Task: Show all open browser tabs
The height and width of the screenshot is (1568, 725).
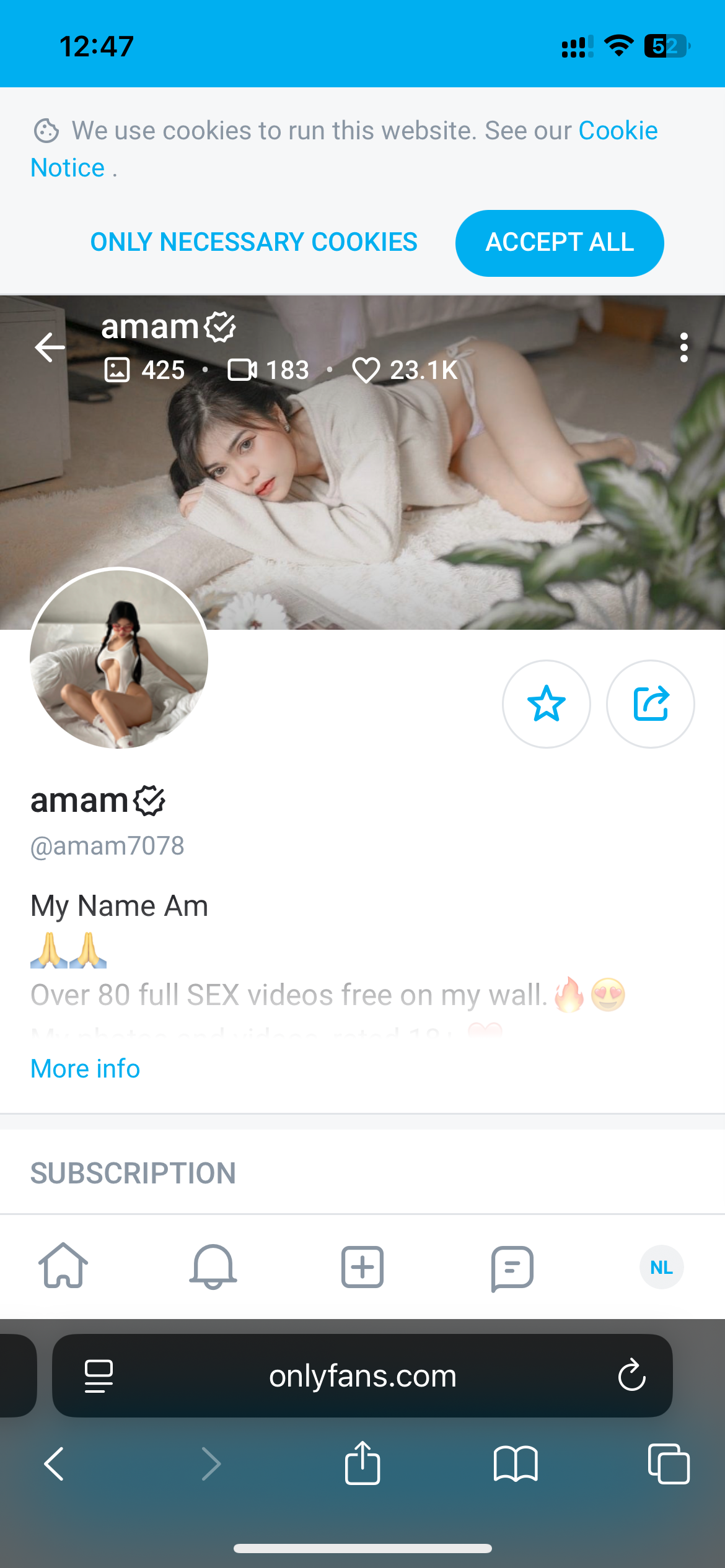Action: point(668,1464)
